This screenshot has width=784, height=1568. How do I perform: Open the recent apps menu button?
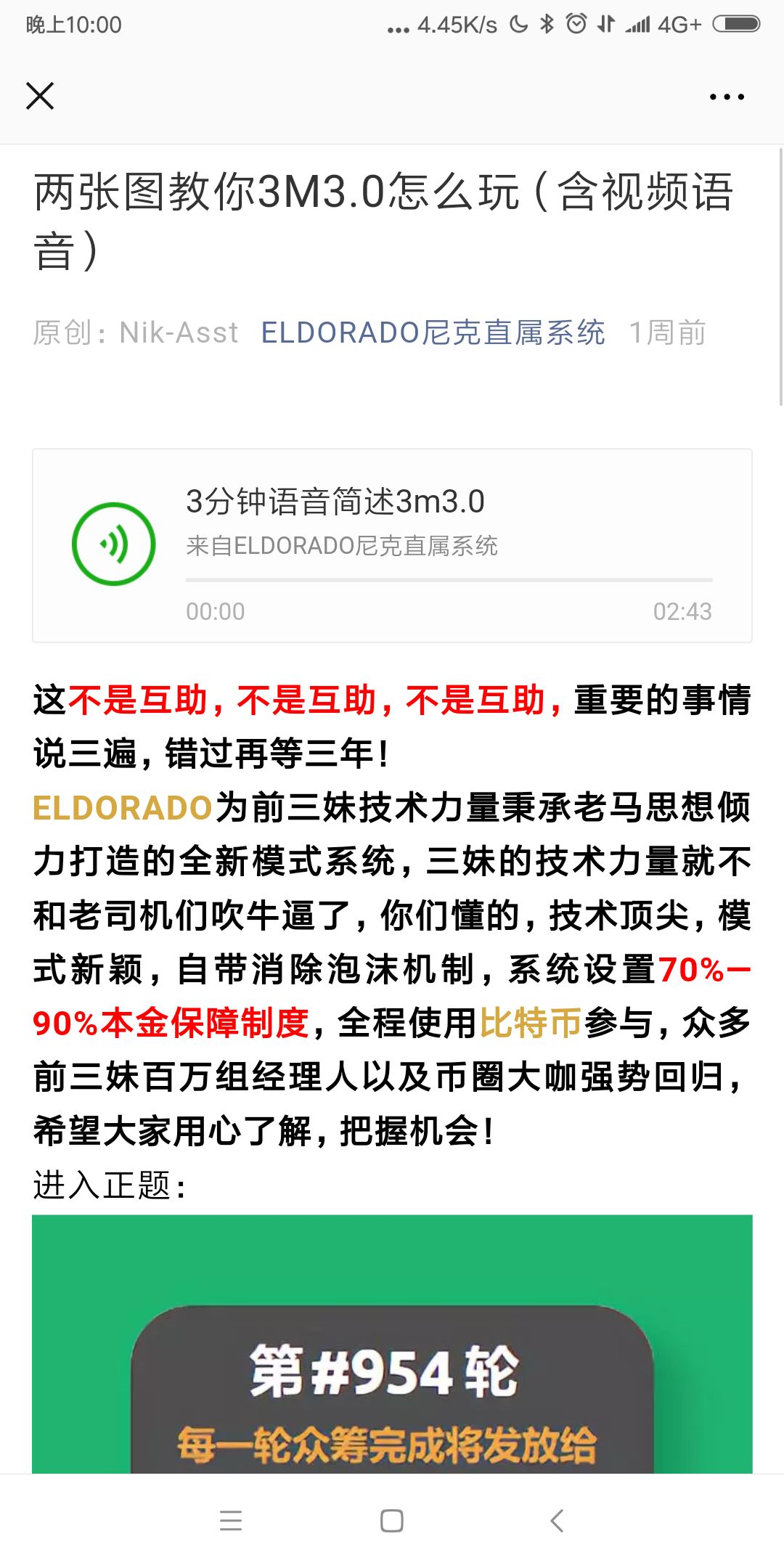click(x=231, y=1521)
